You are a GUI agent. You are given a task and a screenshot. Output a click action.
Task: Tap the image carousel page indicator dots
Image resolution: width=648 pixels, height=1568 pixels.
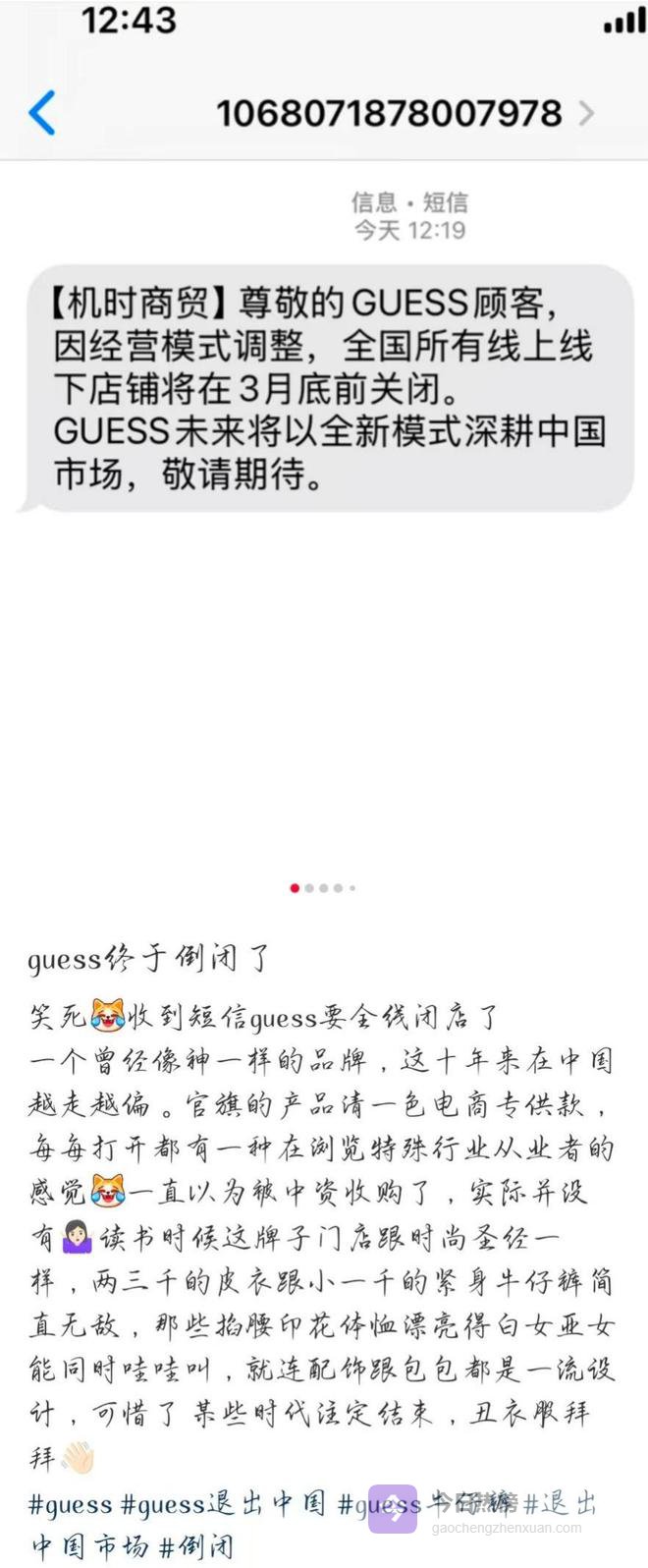click(323, 888)
